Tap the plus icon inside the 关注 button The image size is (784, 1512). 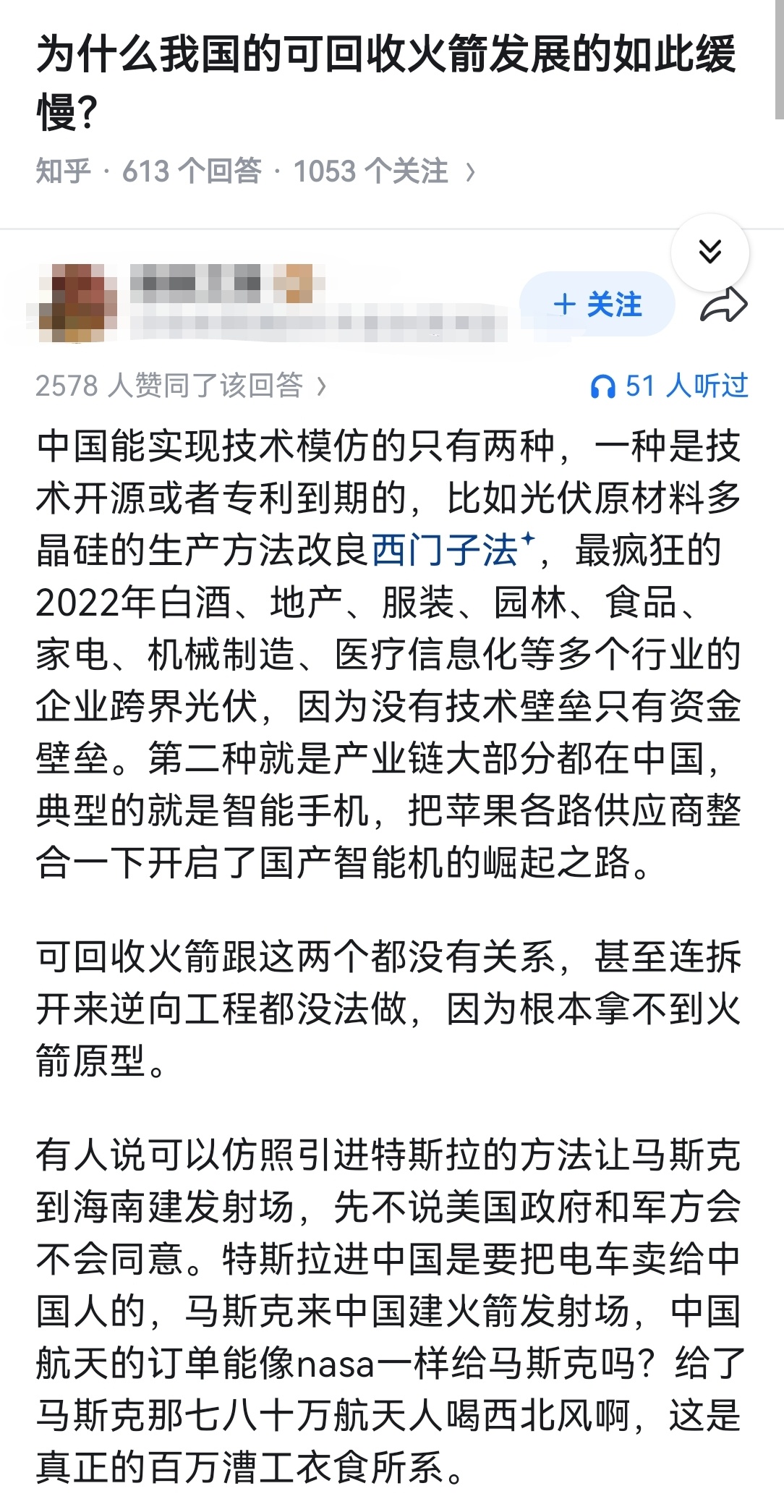[566, 305]
